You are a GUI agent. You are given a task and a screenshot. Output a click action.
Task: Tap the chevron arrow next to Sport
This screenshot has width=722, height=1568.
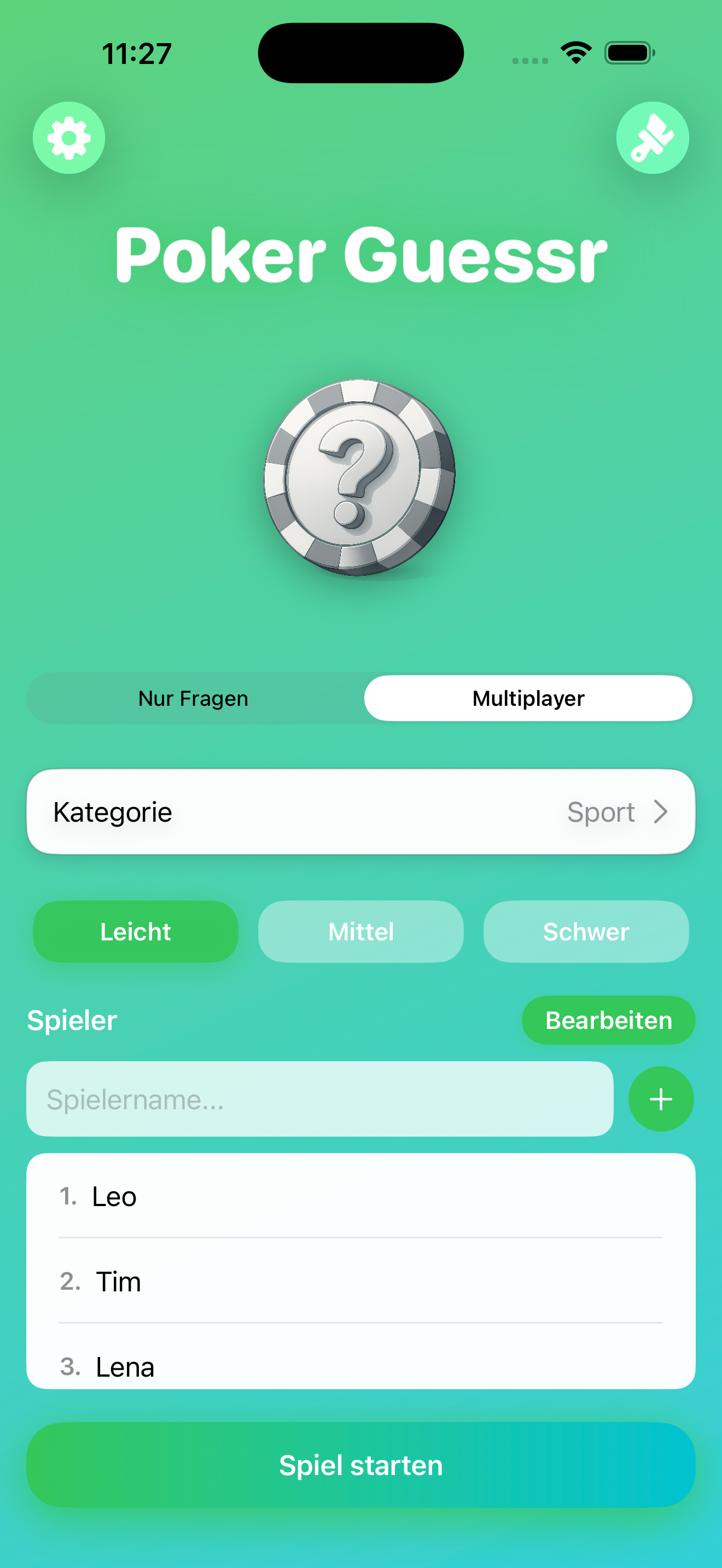662,812
